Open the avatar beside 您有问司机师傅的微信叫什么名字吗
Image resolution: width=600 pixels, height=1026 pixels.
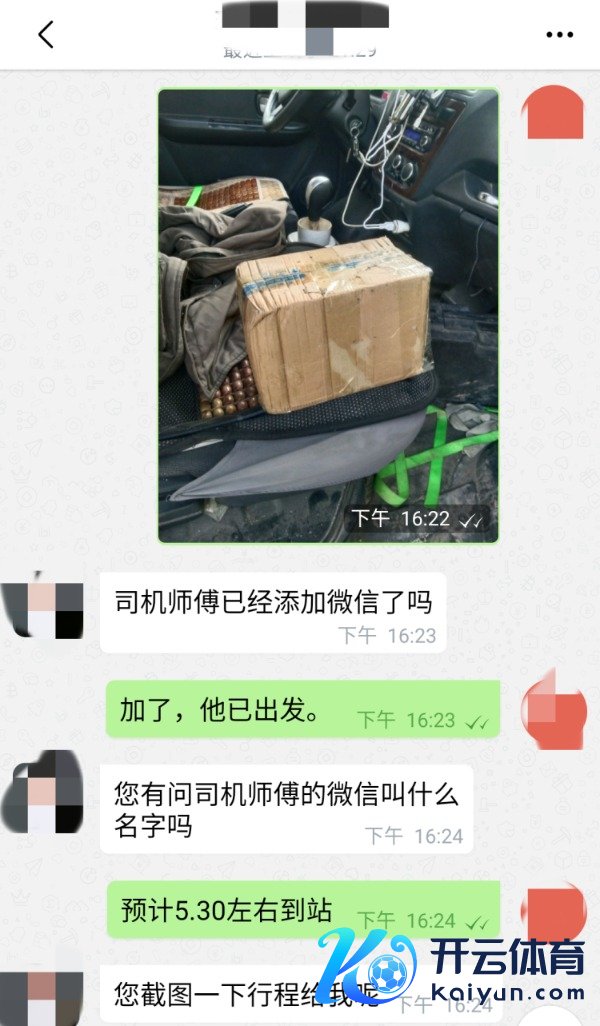coord(42,793)
